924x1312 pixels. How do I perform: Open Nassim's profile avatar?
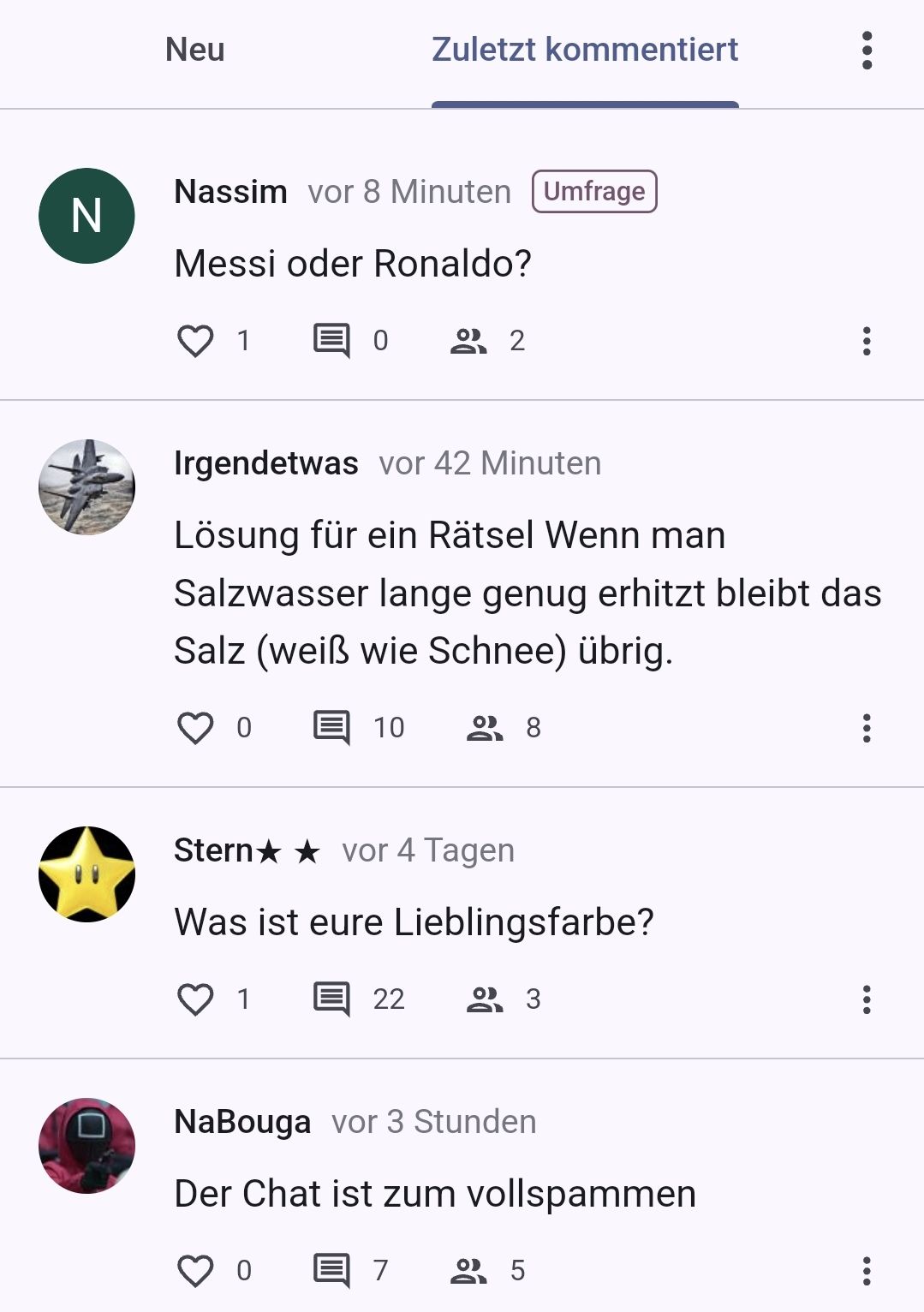pos(86,216)
